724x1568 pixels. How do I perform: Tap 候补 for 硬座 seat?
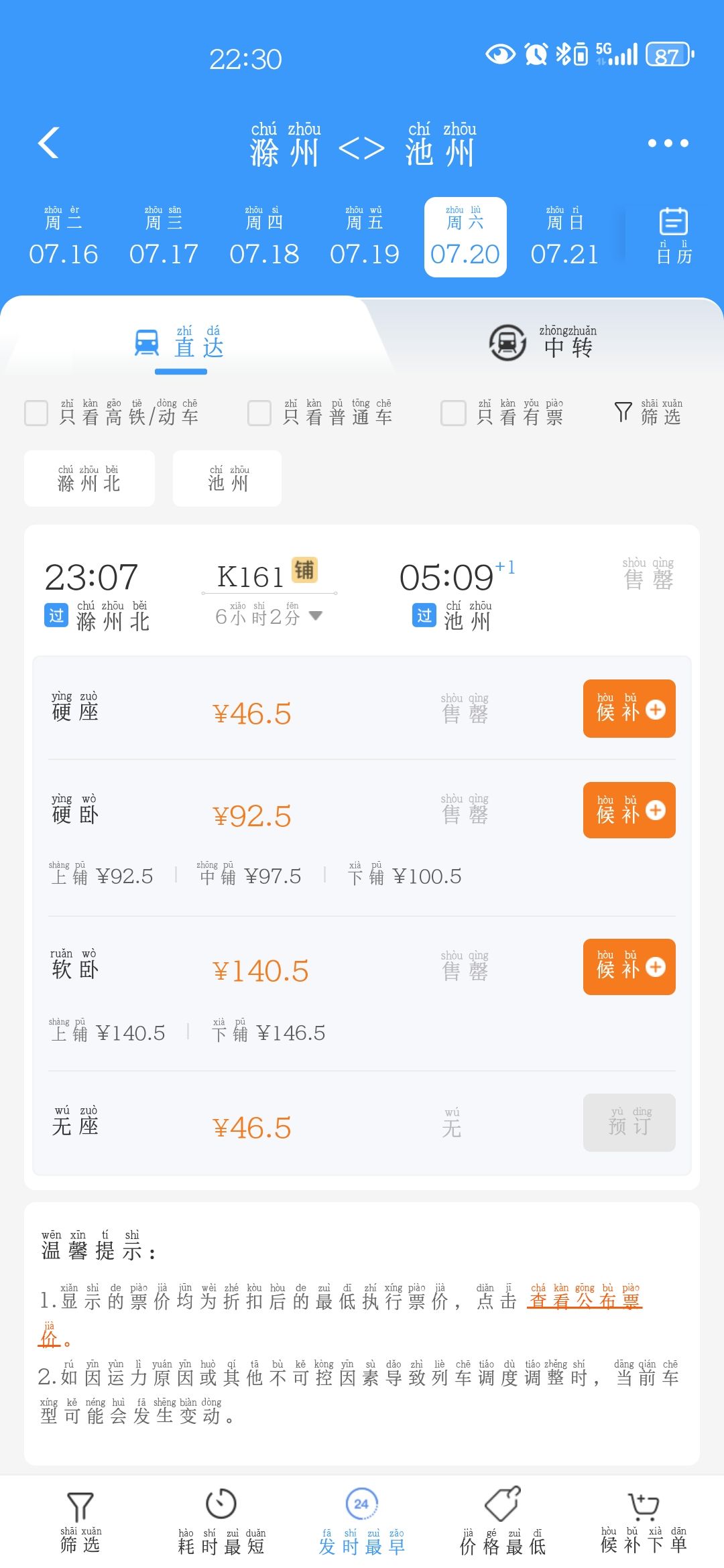[x=629, y=709]
